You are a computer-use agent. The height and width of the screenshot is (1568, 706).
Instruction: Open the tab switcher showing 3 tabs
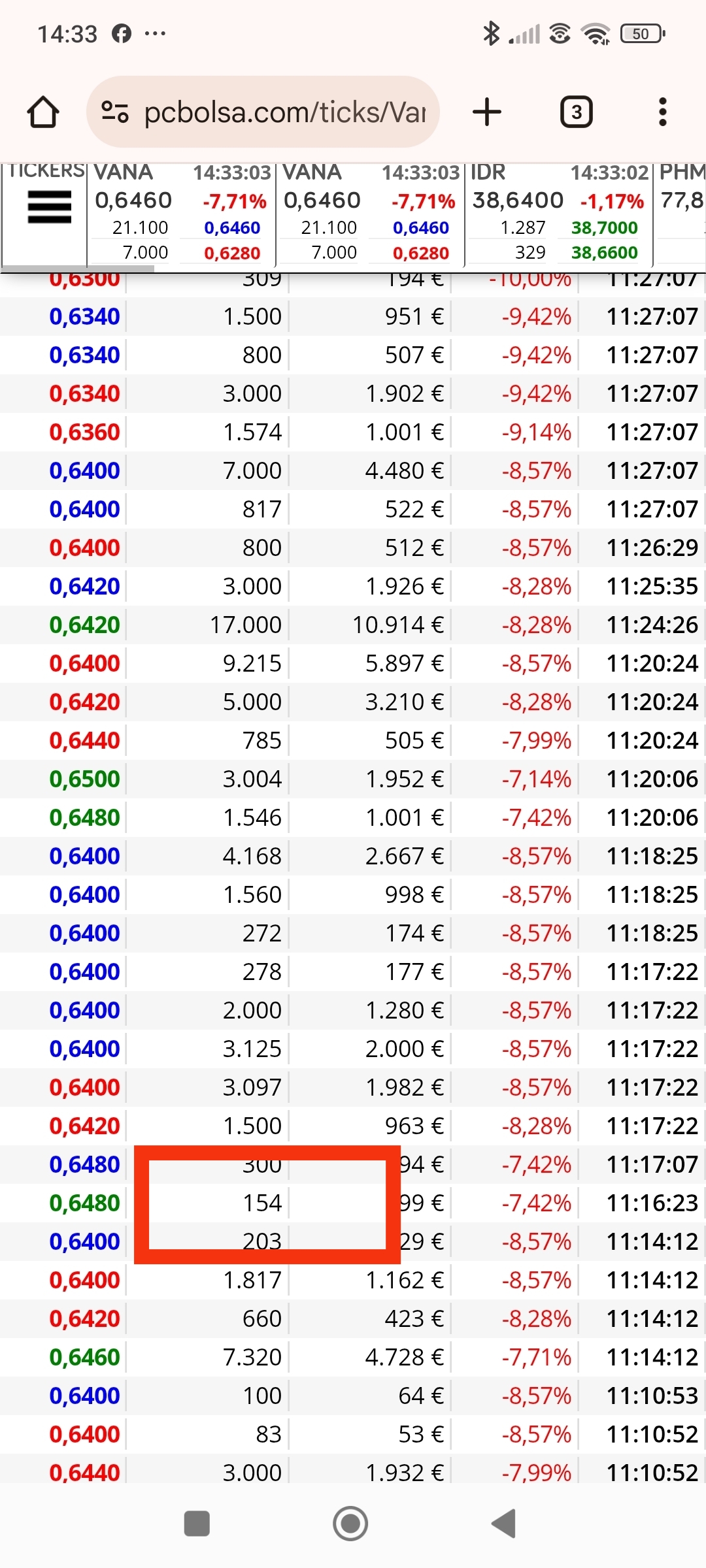[577, 112]
